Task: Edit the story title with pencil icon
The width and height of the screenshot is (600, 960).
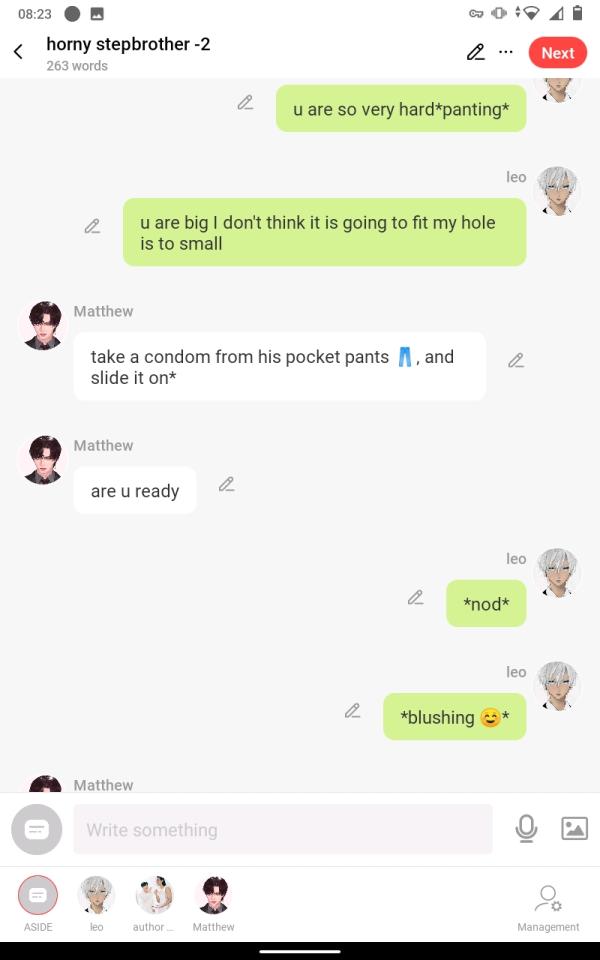Action: [x=476, y=53]
